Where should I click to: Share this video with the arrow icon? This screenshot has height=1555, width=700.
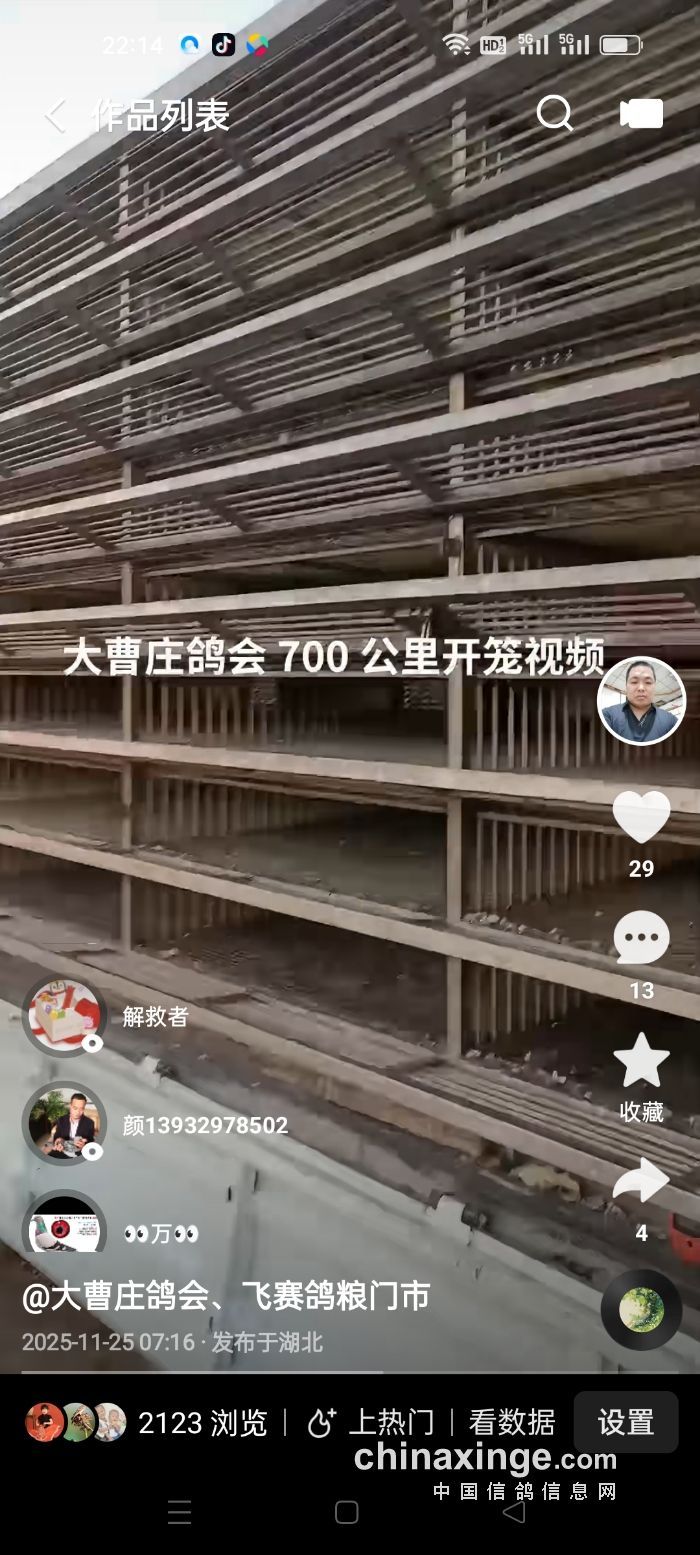641,1182
